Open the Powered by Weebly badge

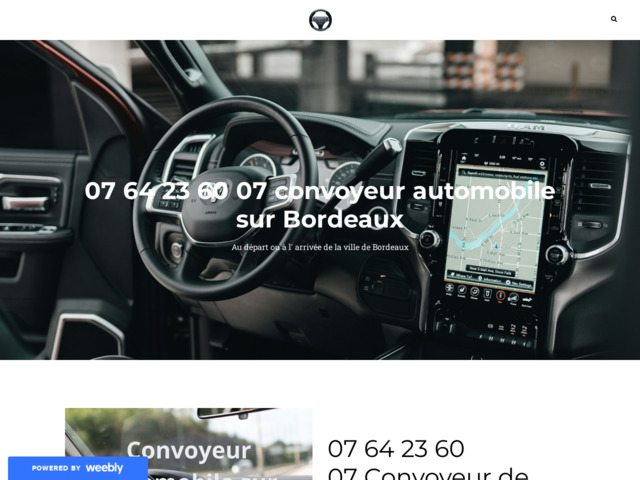78,467
